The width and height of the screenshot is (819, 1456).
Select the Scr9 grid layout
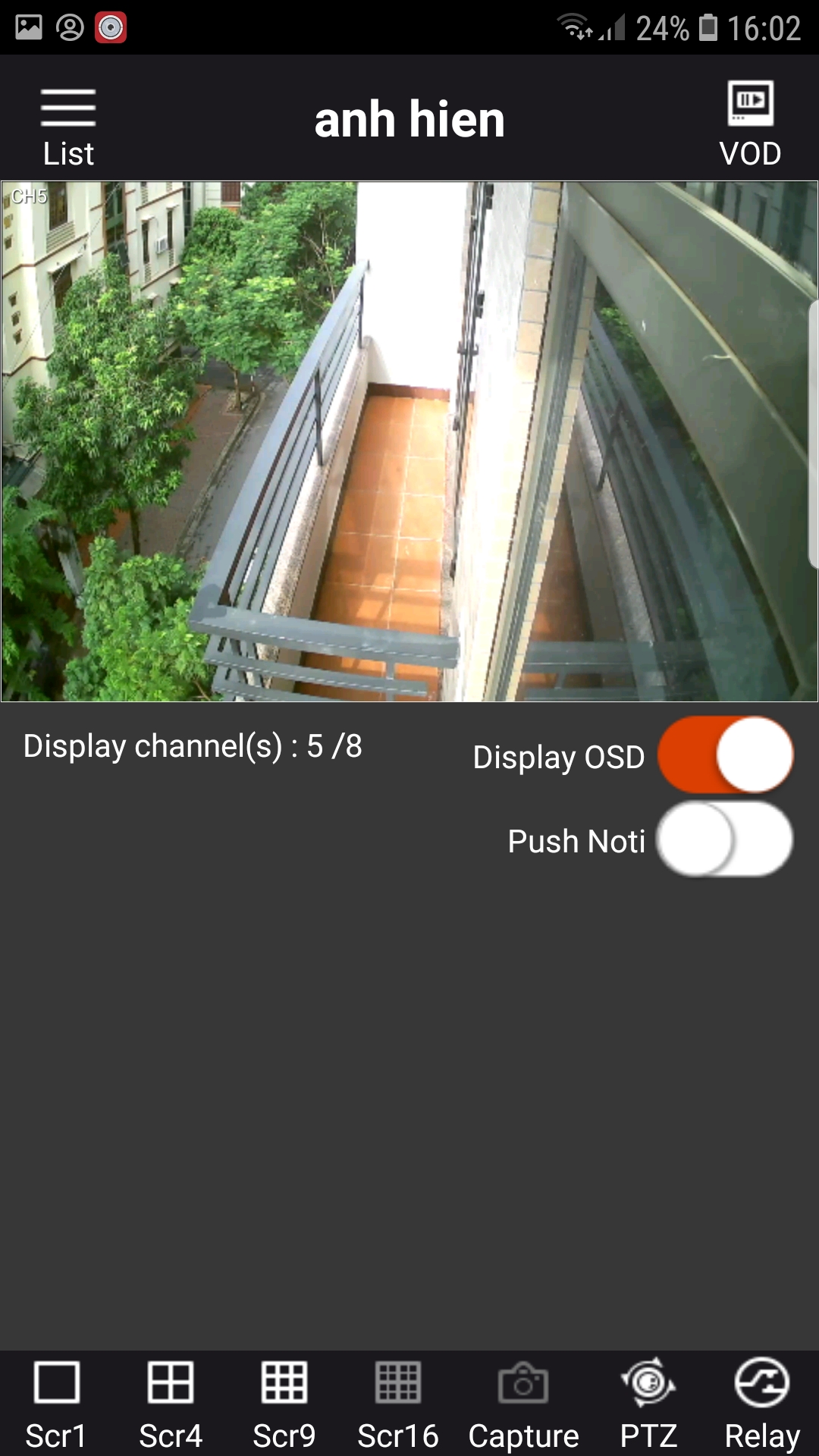click(x=284, y=1404)
